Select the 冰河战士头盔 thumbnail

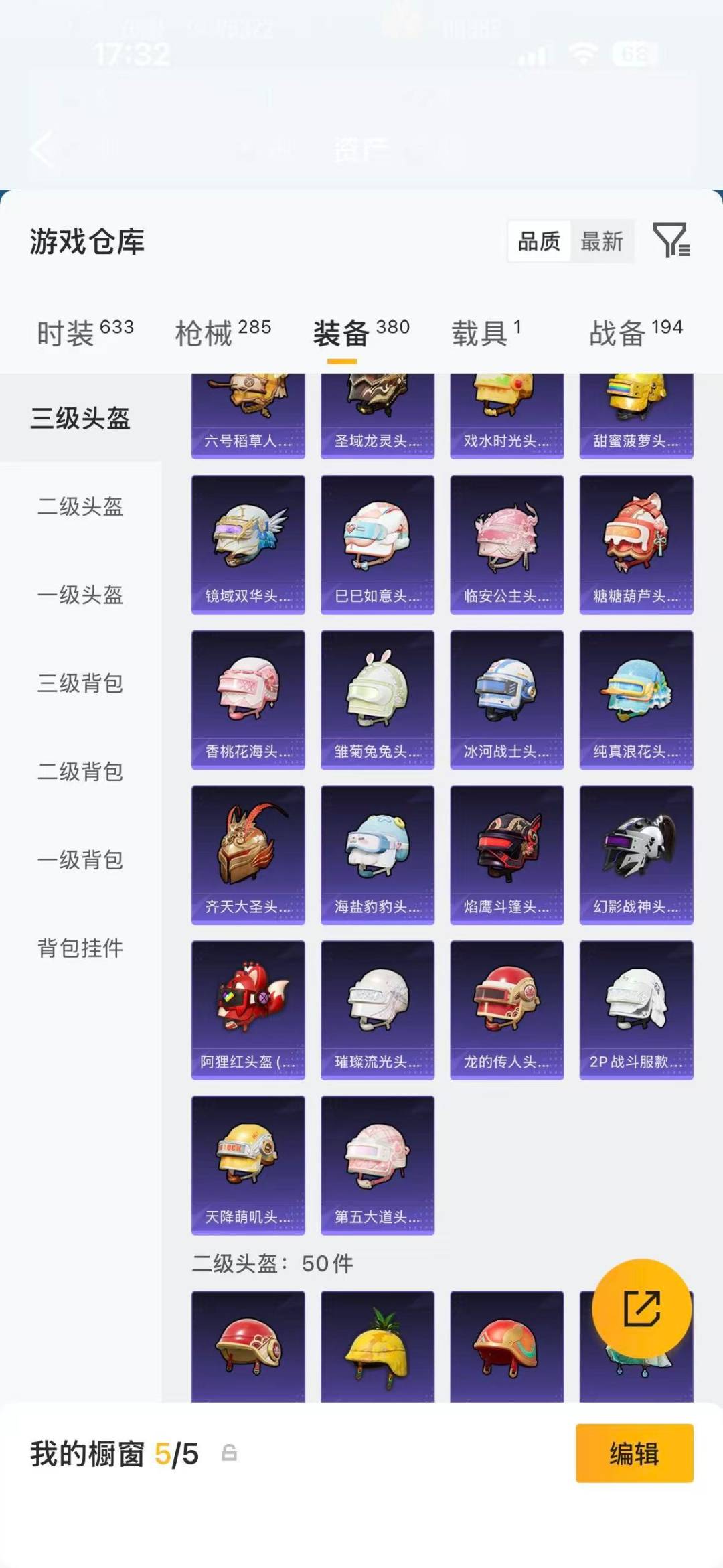click(x=507, y=701)
